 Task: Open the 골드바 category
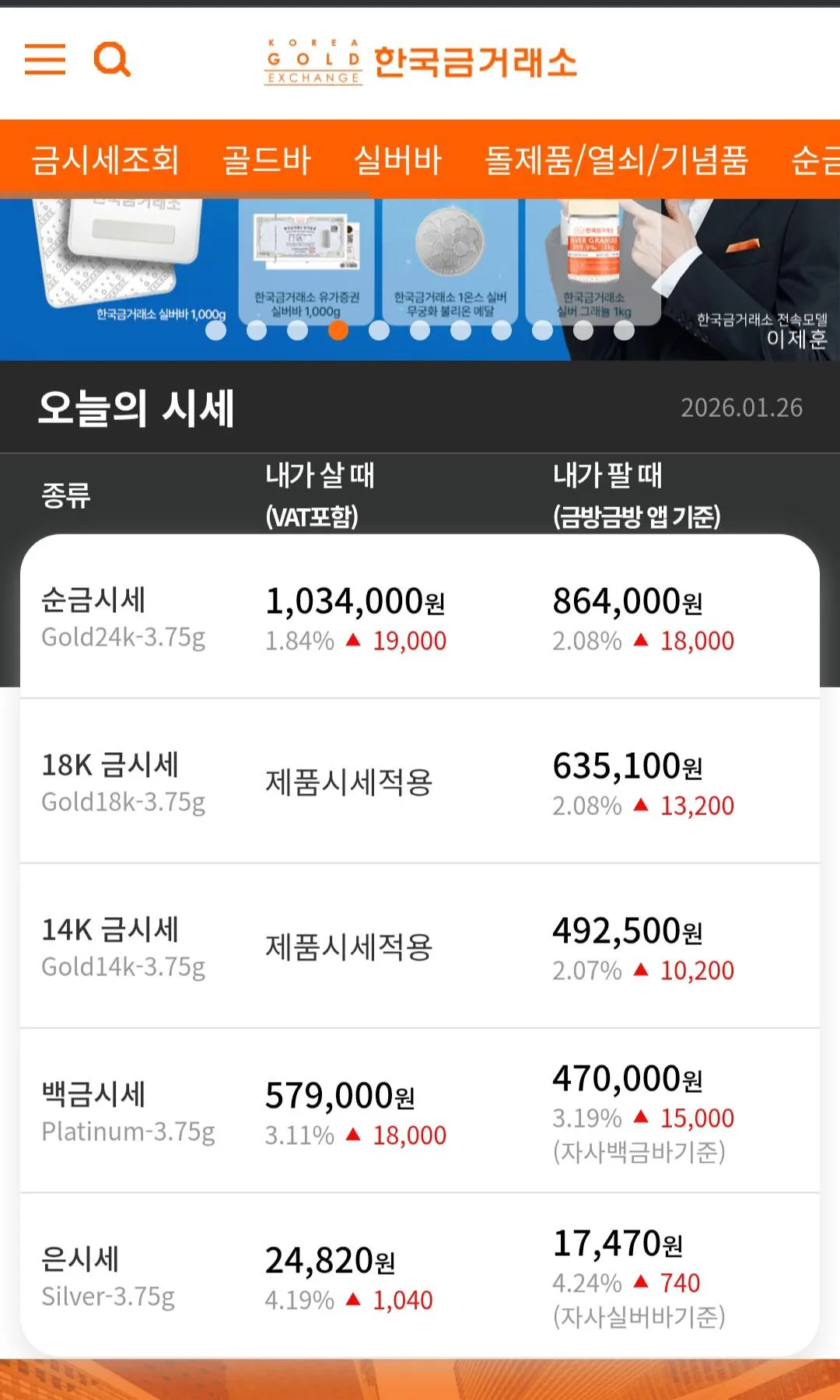pos(266,160)
